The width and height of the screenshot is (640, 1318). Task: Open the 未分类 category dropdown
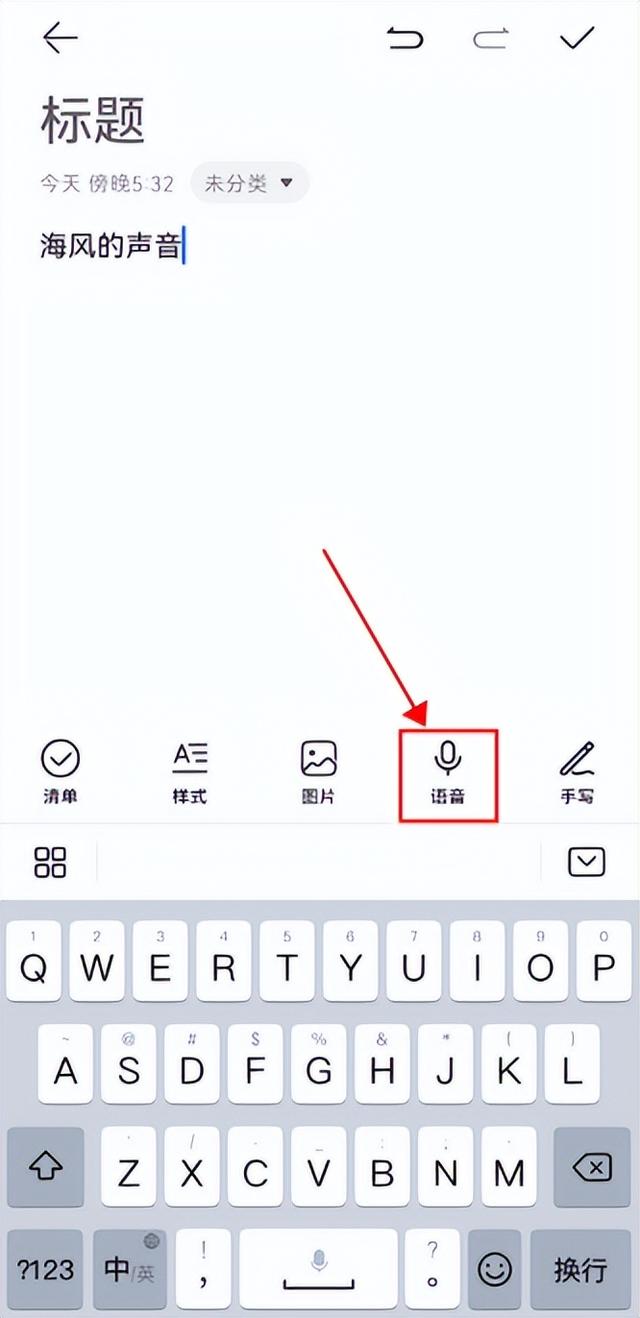point(249,184)
